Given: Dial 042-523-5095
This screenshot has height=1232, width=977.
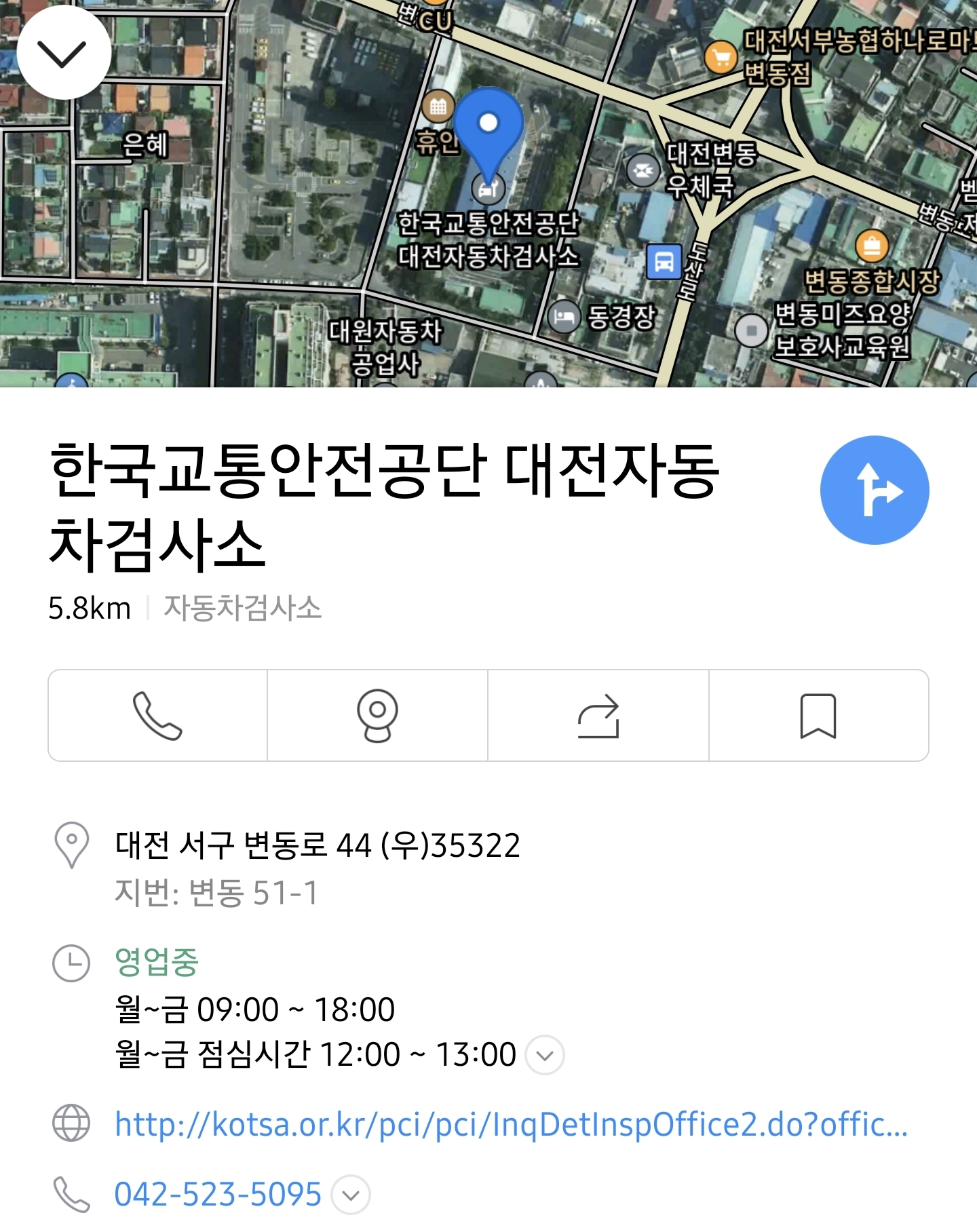Looking at the screenshot, I should (x=217, y=1194).
